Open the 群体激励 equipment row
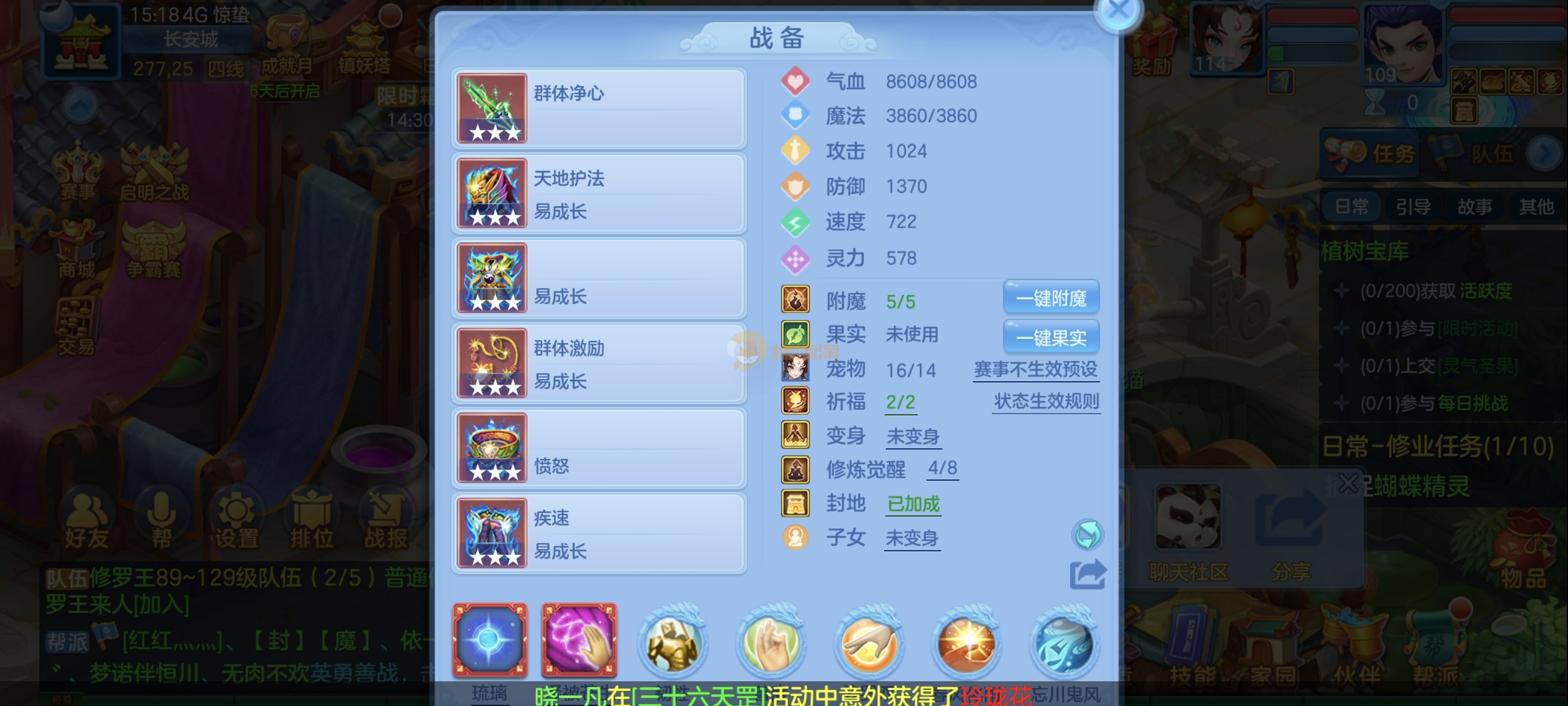 pyautogui.click(x=599, y=364)
